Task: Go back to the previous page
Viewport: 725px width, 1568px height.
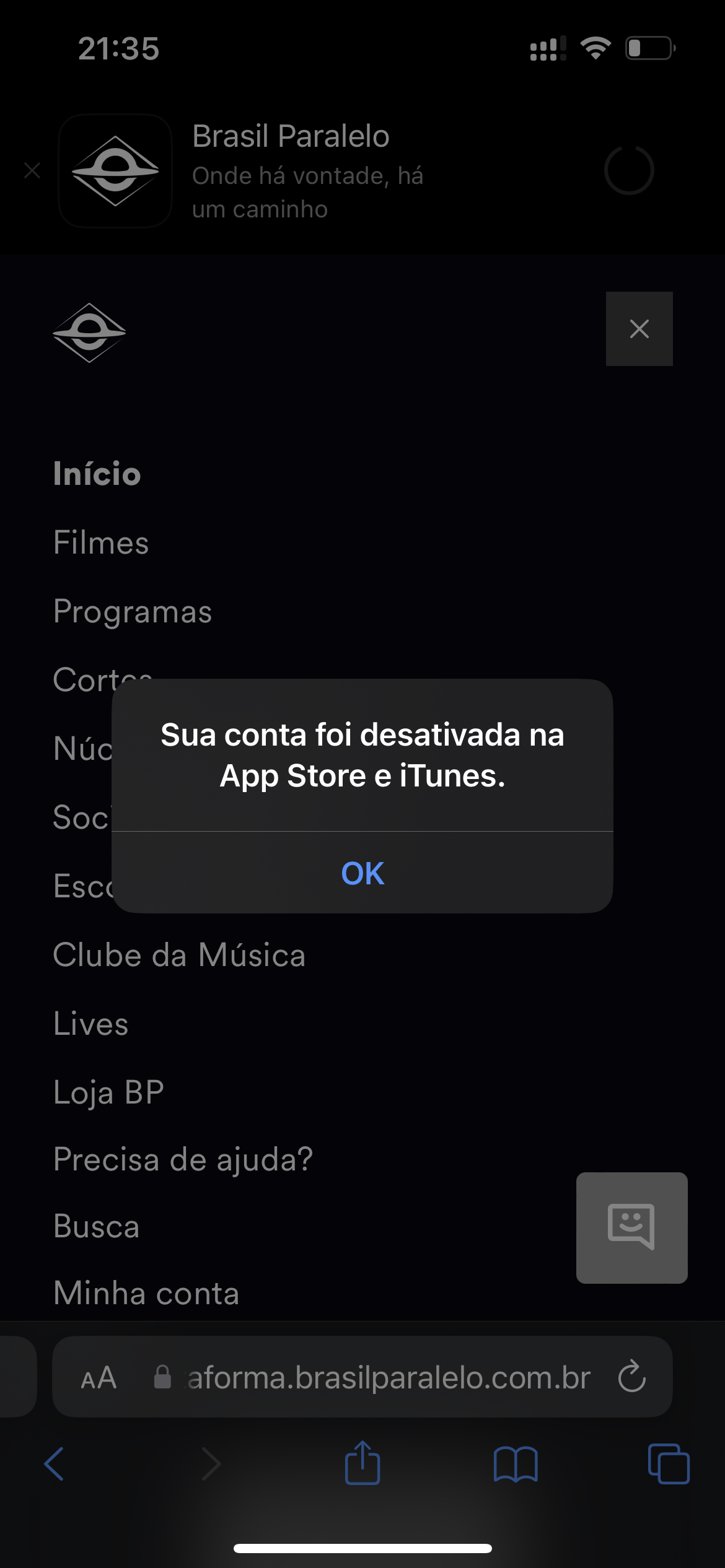Action: pyautogui.click(x=55, y=1464)
